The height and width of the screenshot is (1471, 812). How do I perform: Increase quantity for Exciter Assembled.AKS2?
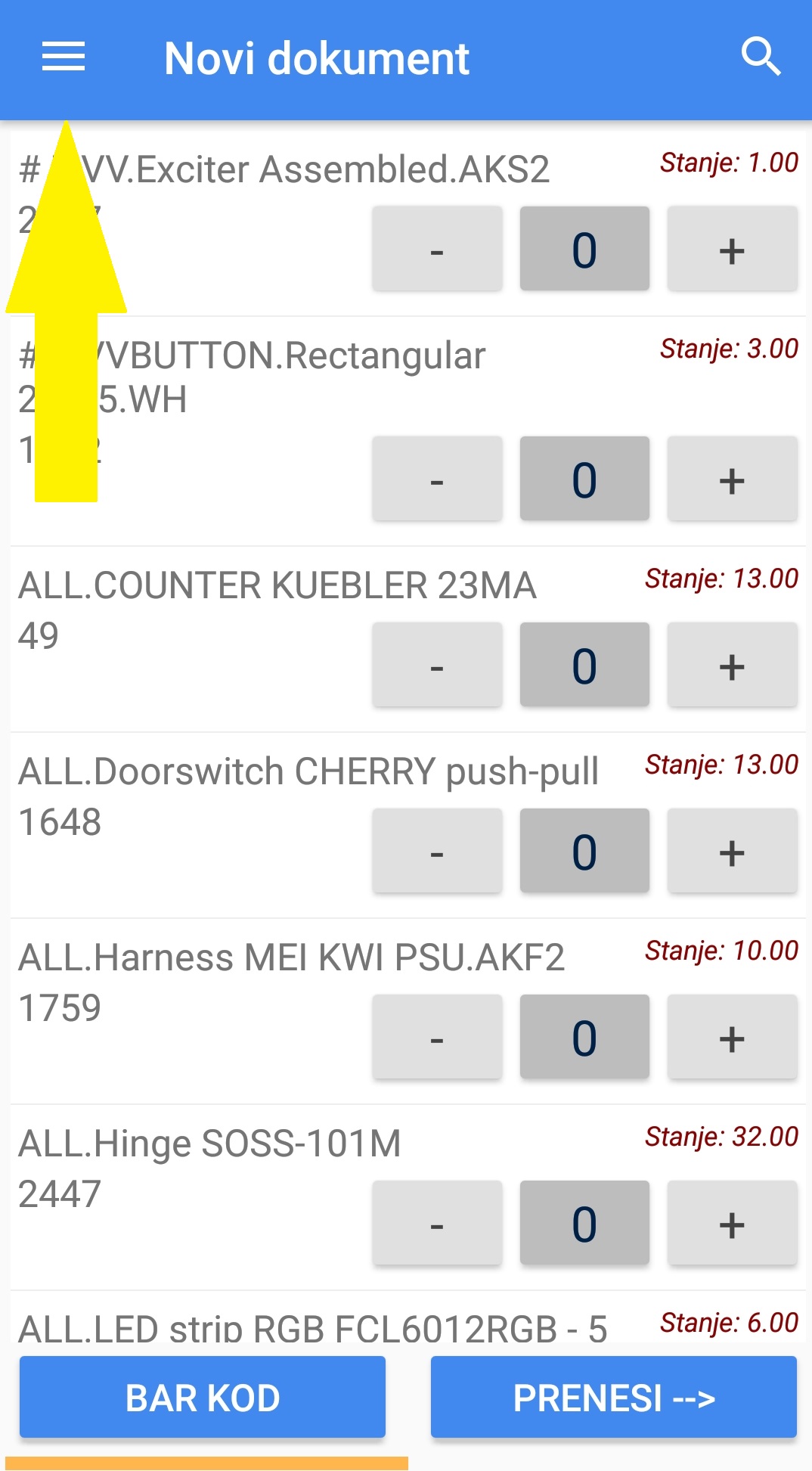click(x=731, y=249)
